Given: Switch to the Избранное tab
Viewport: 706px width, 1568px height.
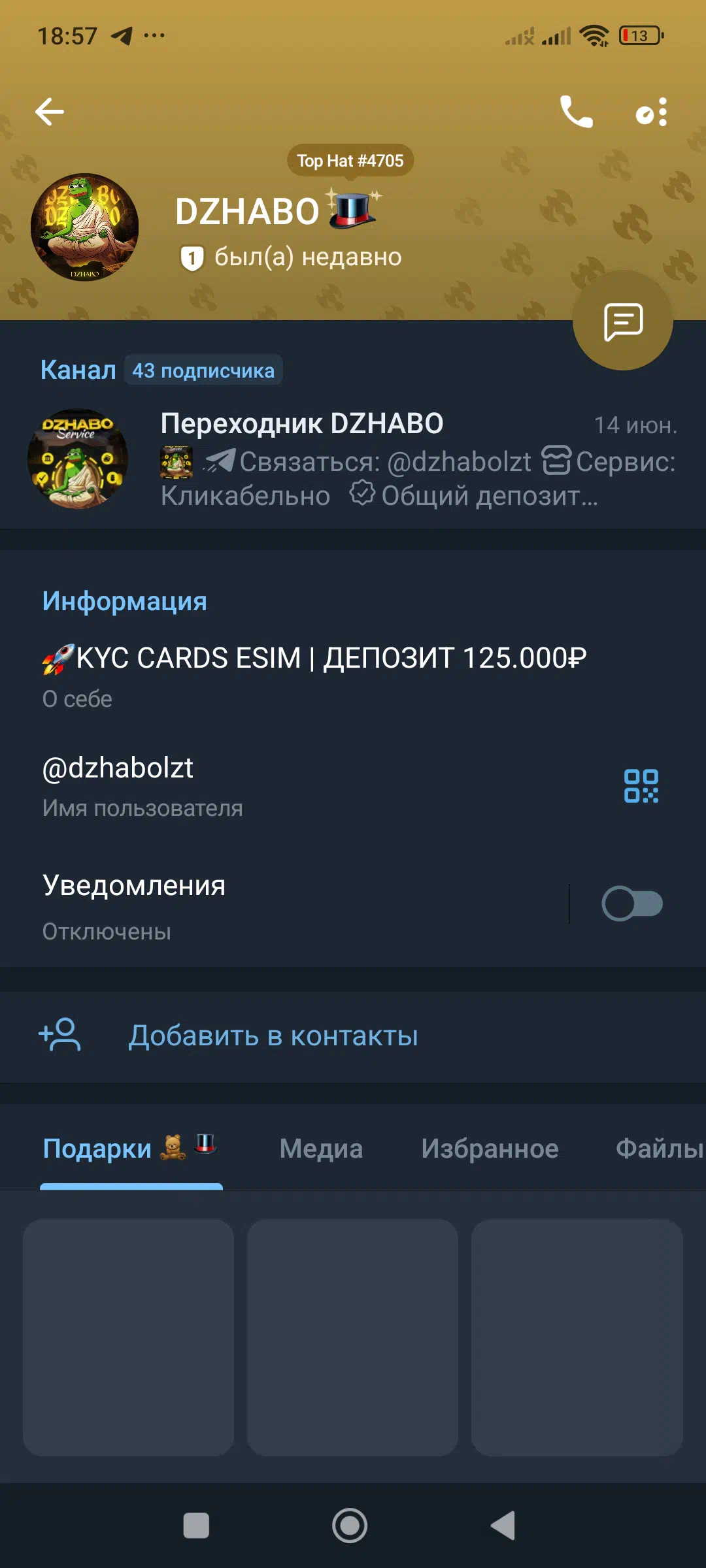Looking at the screenshot, I should pyautogui.click(x=490, y=1149).
